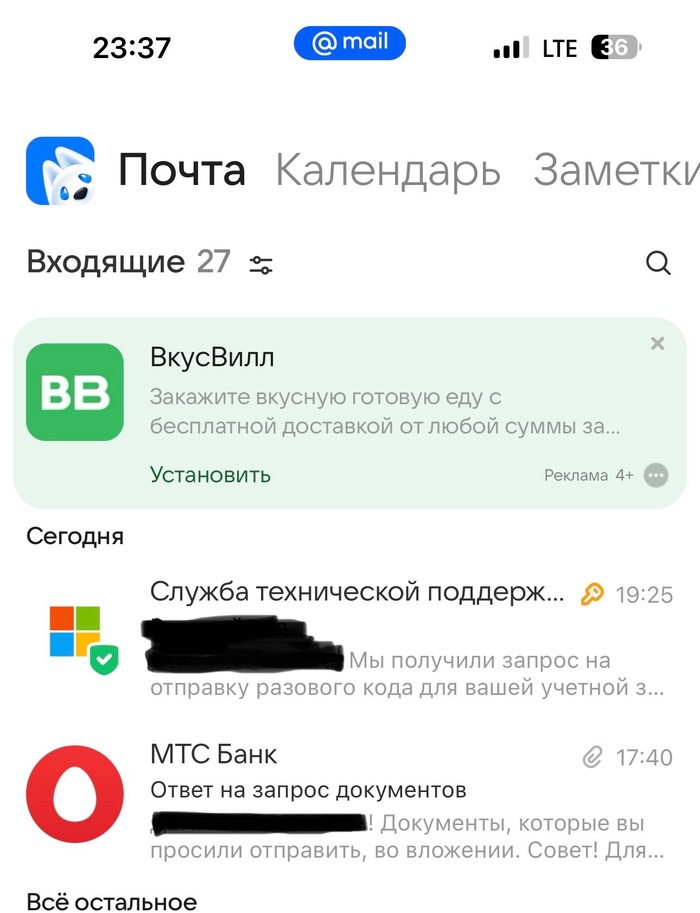The width and height of the screenshot is (700, 913).
Task: Select the Почта tab
Action: point(181,171)
